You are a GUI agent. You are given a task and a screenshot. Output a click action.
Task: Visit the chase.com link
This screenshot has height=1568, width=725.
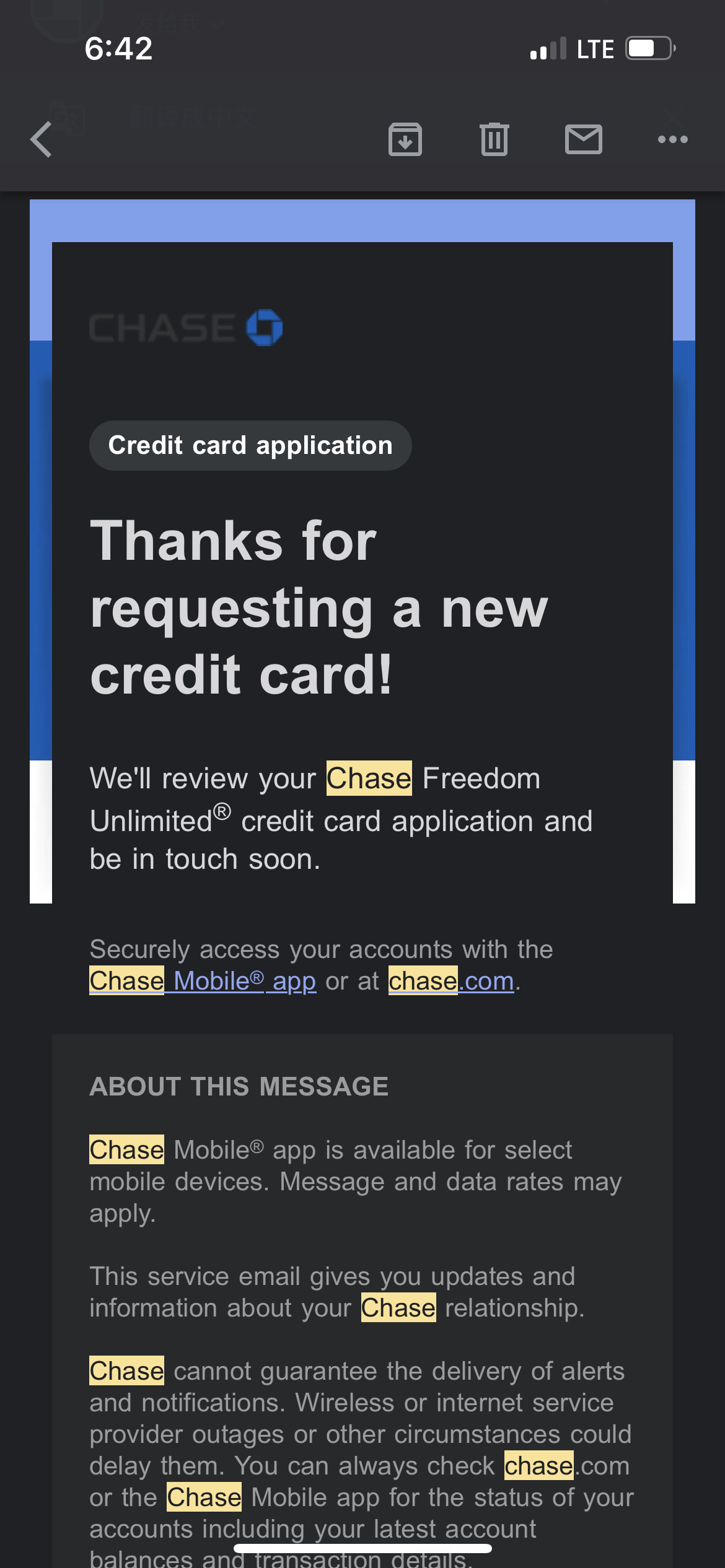click(x=450, y=980)
